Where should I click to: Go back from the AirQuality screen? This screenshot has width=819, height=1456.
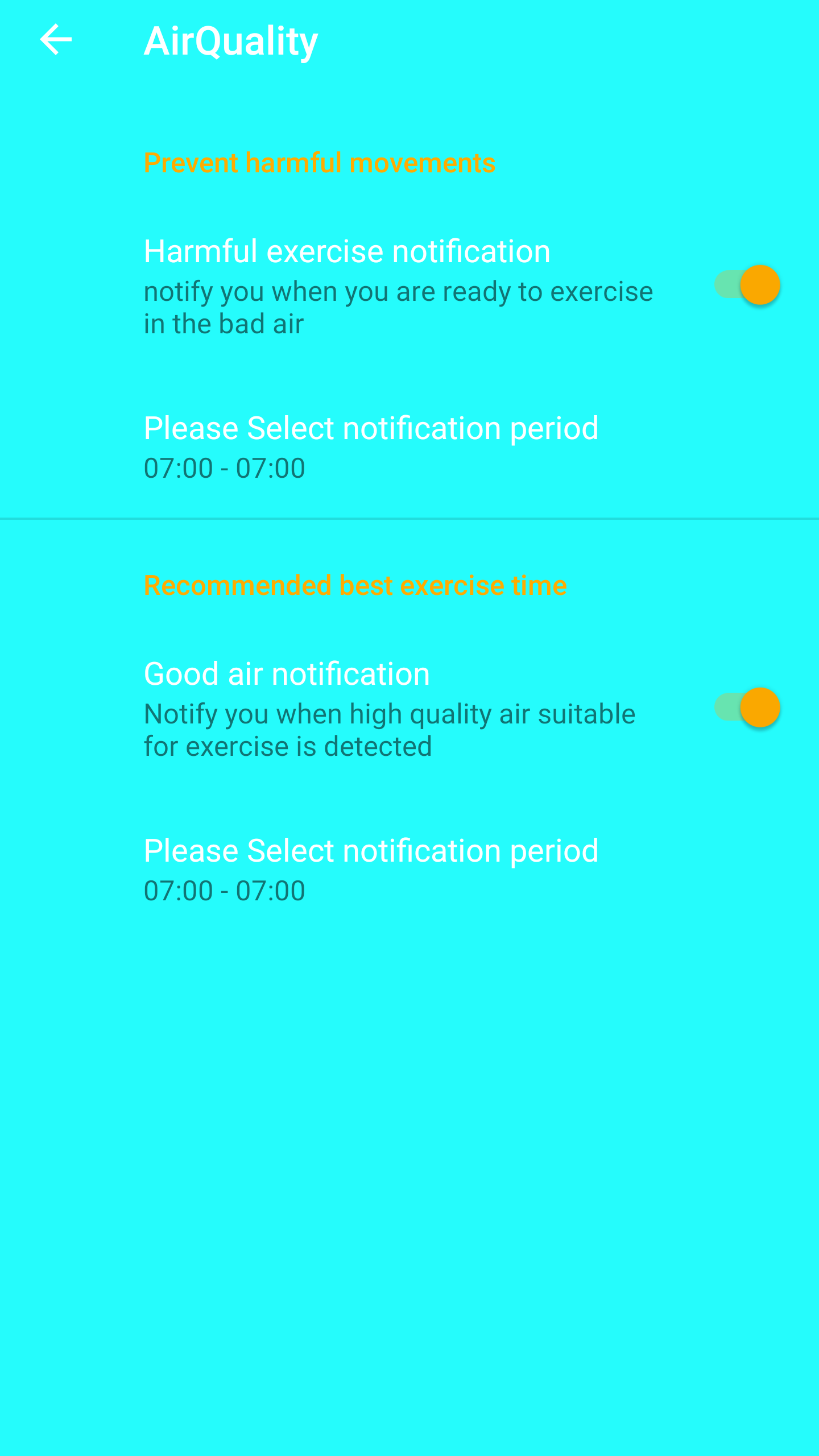point(56,40)
